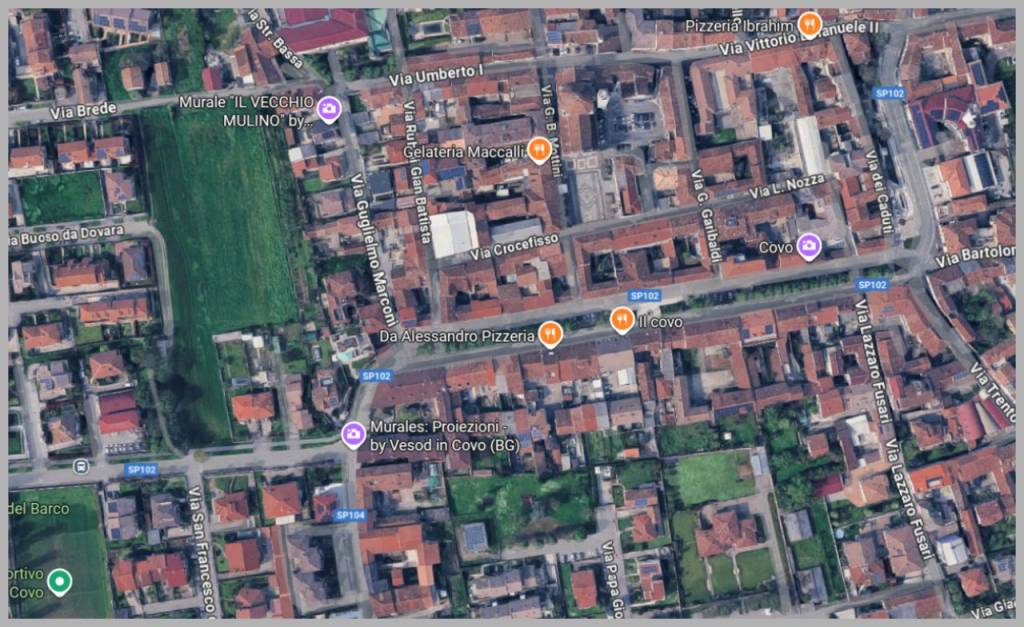Tap the Gelateria Maccalli pin
This screenshot has width=1024, height=627.
pos(539,150)
